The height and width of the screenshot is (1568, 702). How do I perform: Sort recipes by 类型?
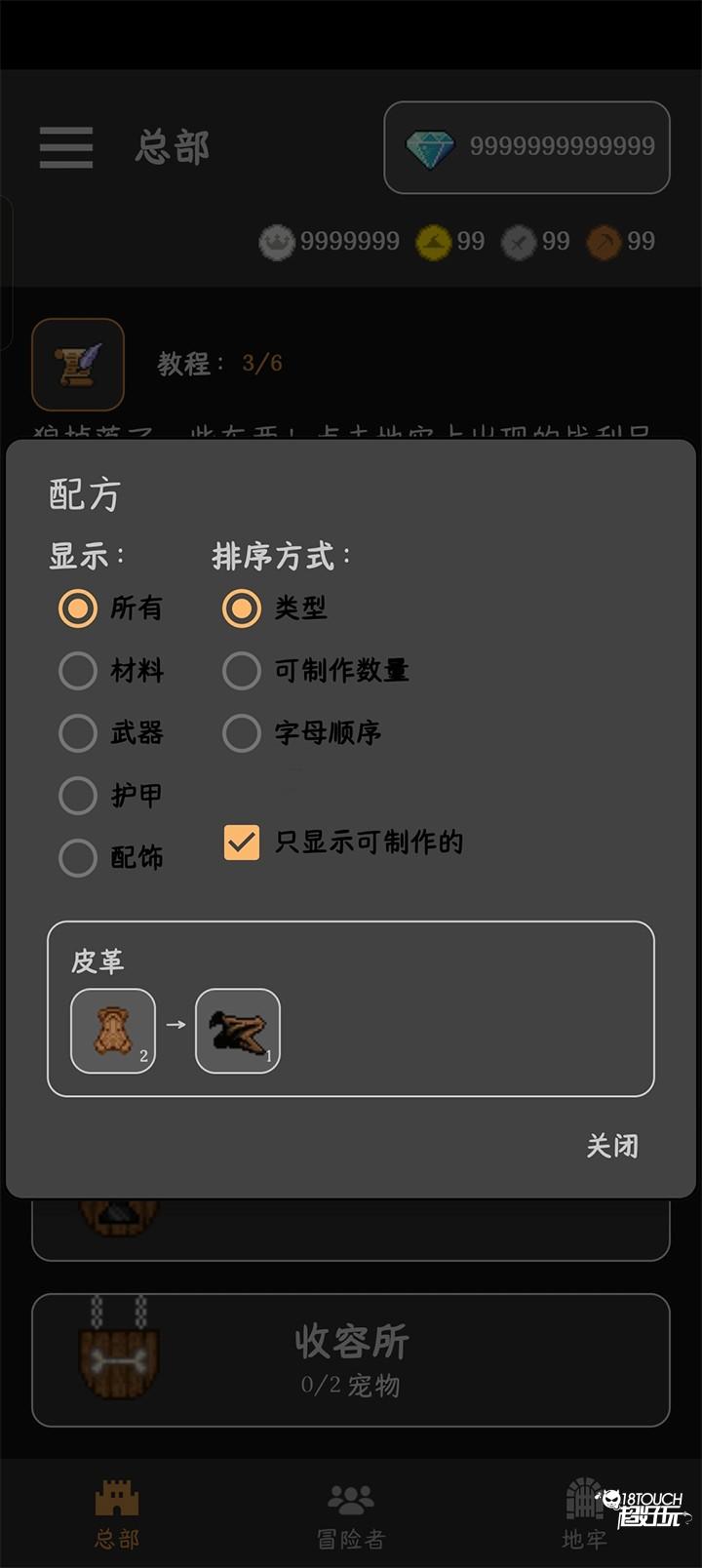tap(242, 608)
